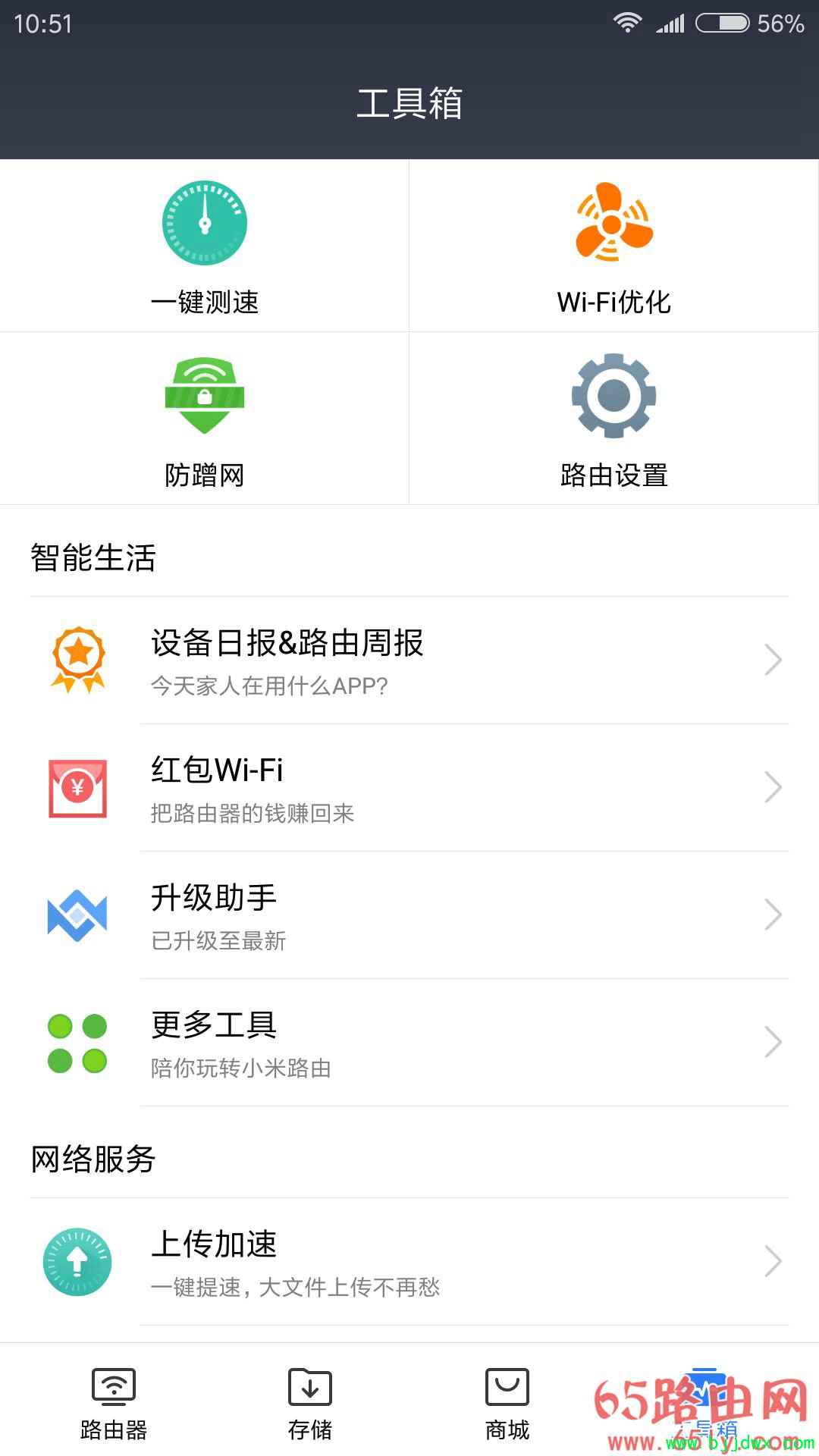The image size is (819, 1456).
Task: Open Wi-Fi优化 tool
Action: pos(613,246)
